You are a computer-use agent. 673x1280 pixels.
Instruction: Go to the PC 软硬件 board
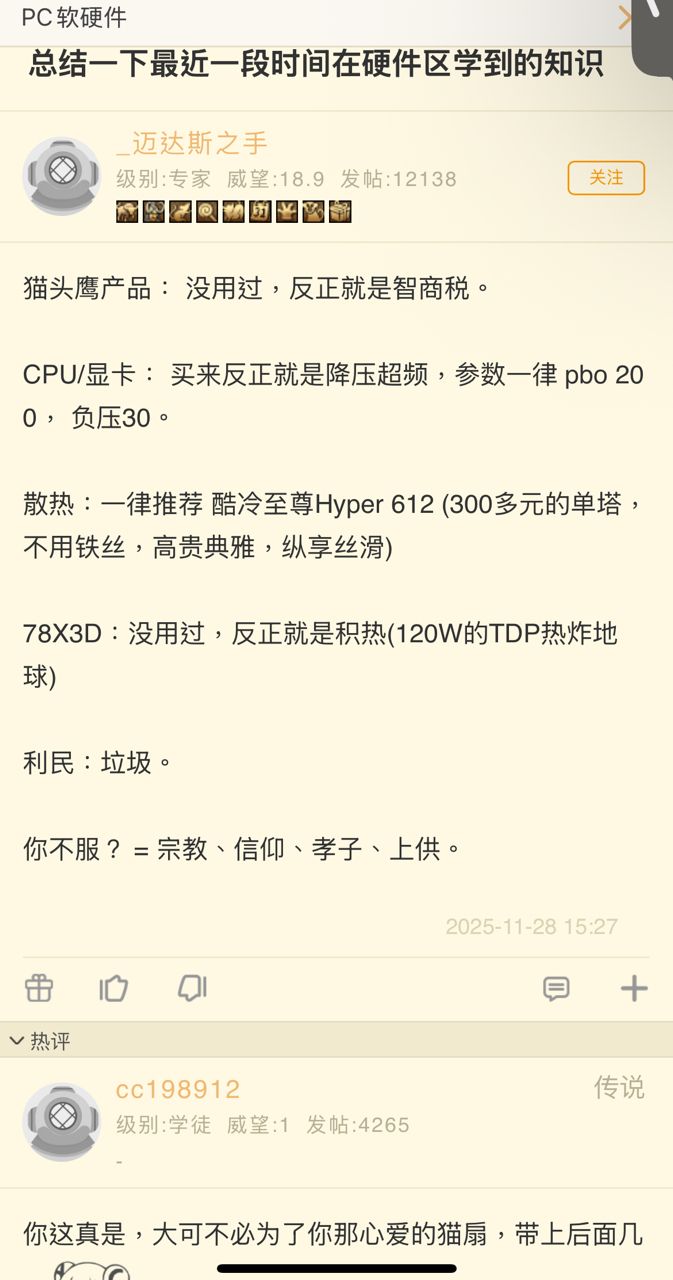point(74,18)
